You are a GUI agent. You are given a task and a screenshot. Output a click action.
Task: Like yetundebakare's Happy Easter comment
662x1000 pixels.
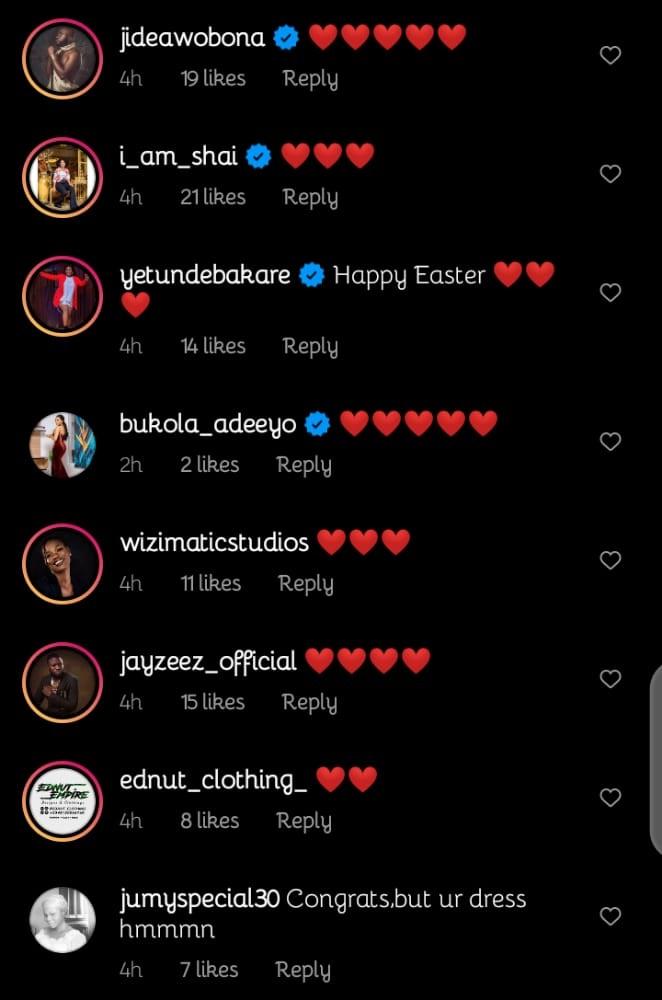(x=610, y=292)
